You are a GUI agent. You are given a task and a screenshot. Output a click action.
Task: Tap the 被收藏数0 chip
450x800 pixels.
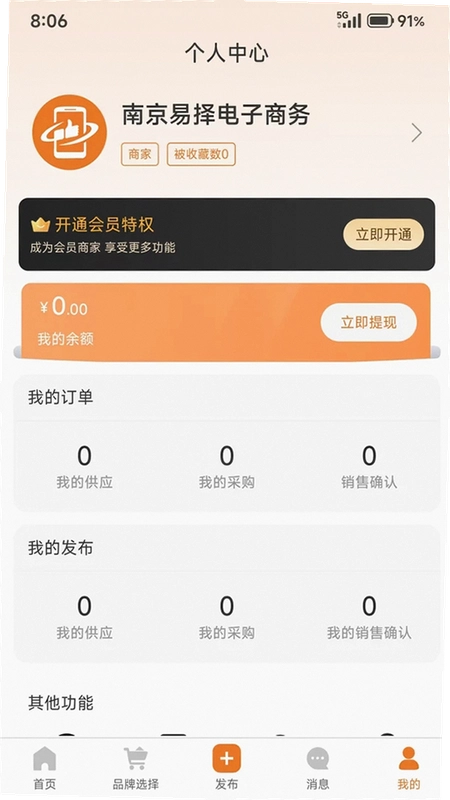(201, 154)
